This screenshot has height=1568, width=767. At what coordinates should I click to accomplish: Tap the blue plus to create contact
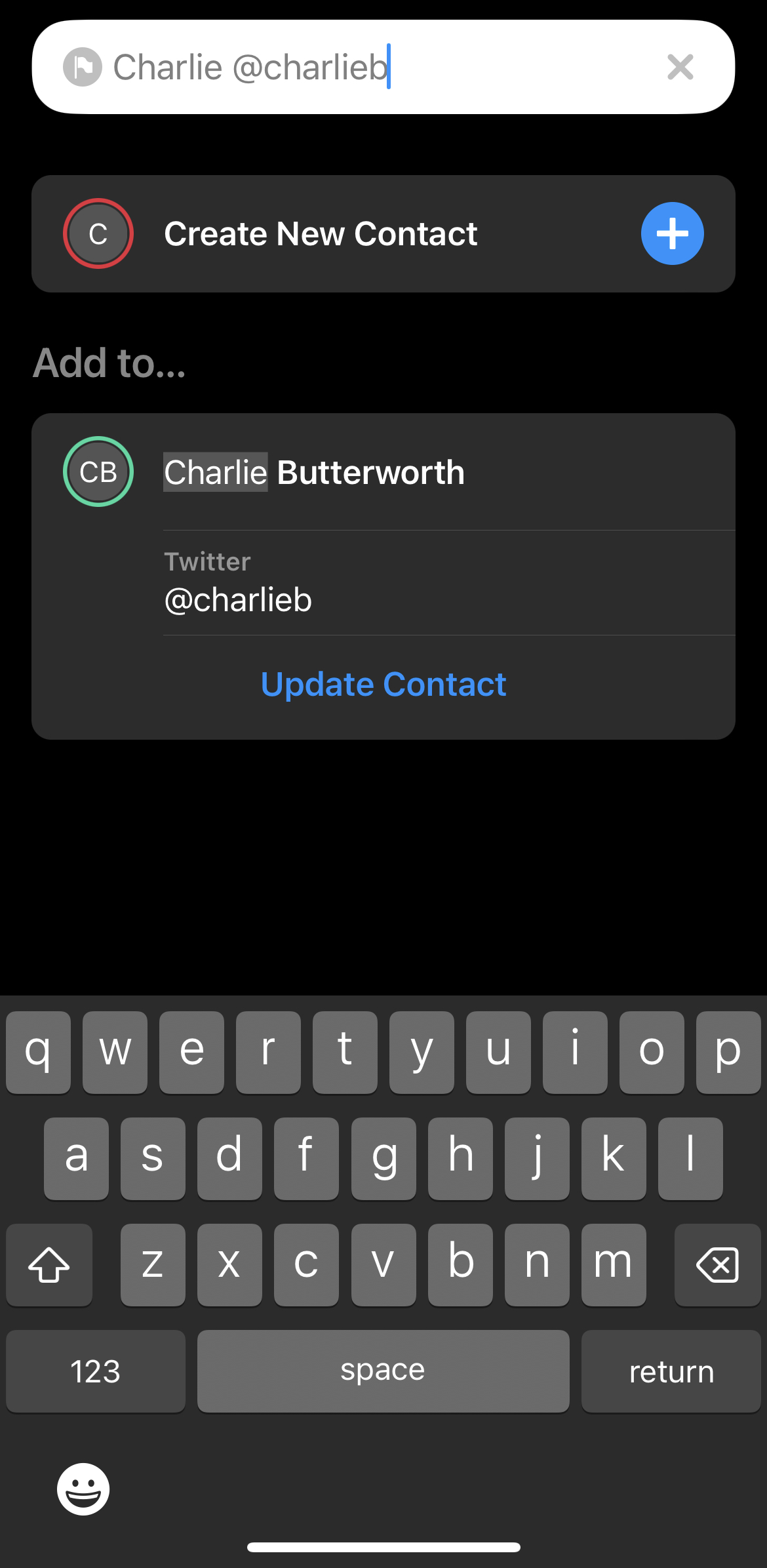(x=672, y=233)
